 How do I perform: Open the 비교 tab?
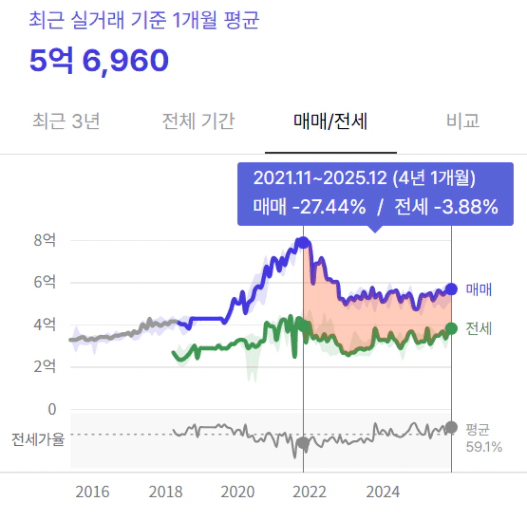462,121
